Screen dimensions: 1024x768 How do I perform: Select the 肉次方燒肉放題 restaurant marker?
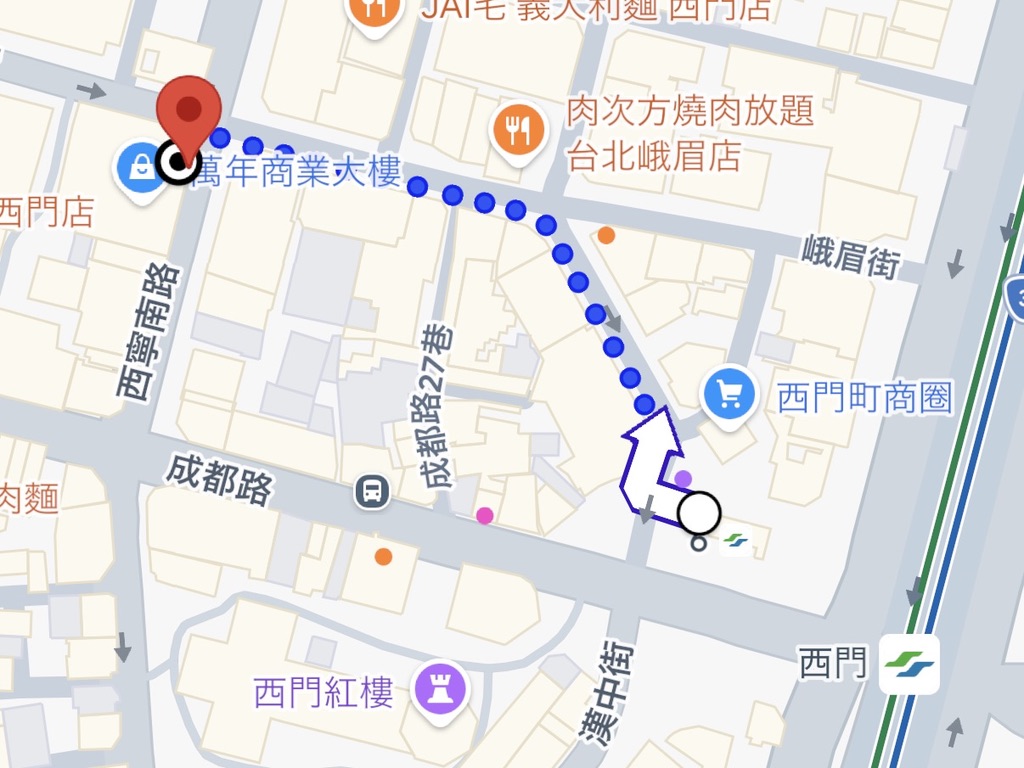tap(518, 130)
